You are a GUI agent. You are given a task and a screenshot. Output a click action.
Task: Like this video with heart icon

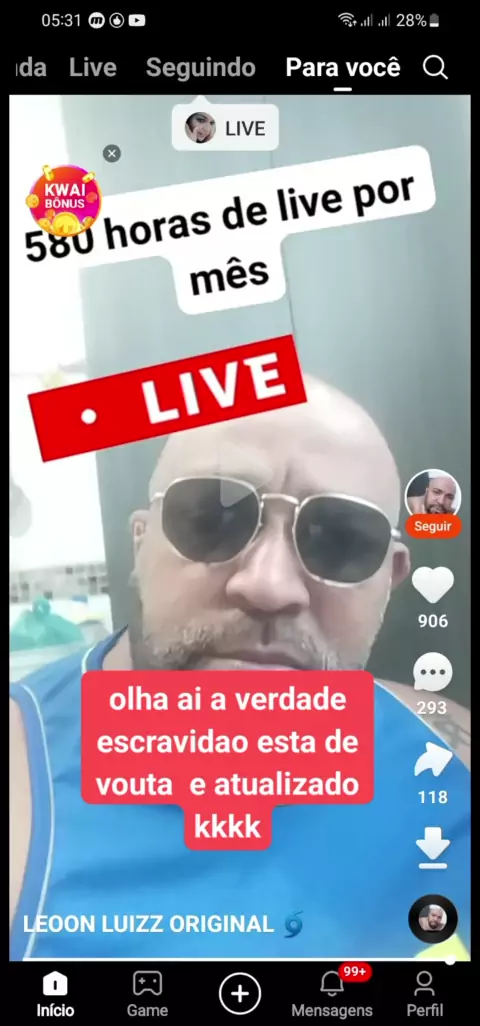tap(433, 585)
